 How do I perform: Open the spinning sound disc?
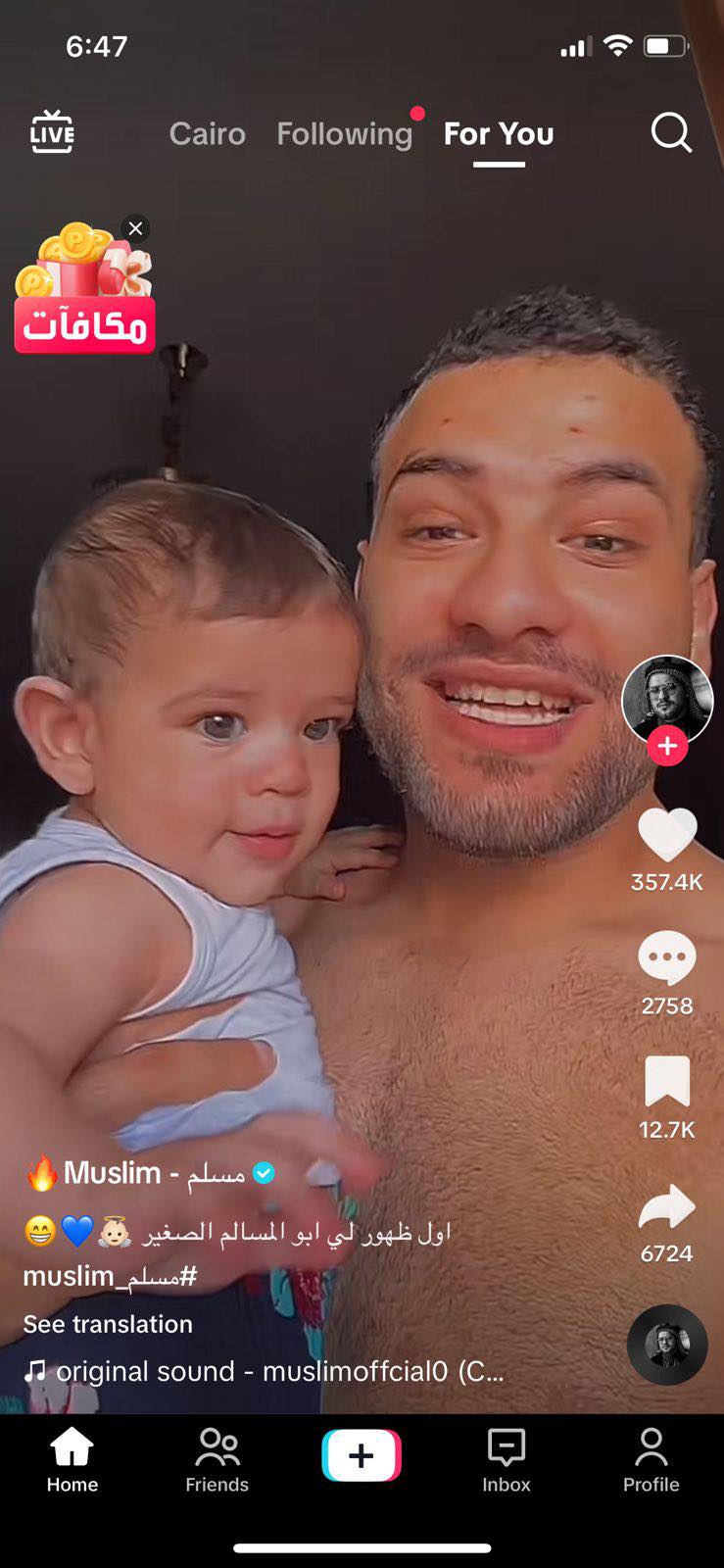point(667,1345)
